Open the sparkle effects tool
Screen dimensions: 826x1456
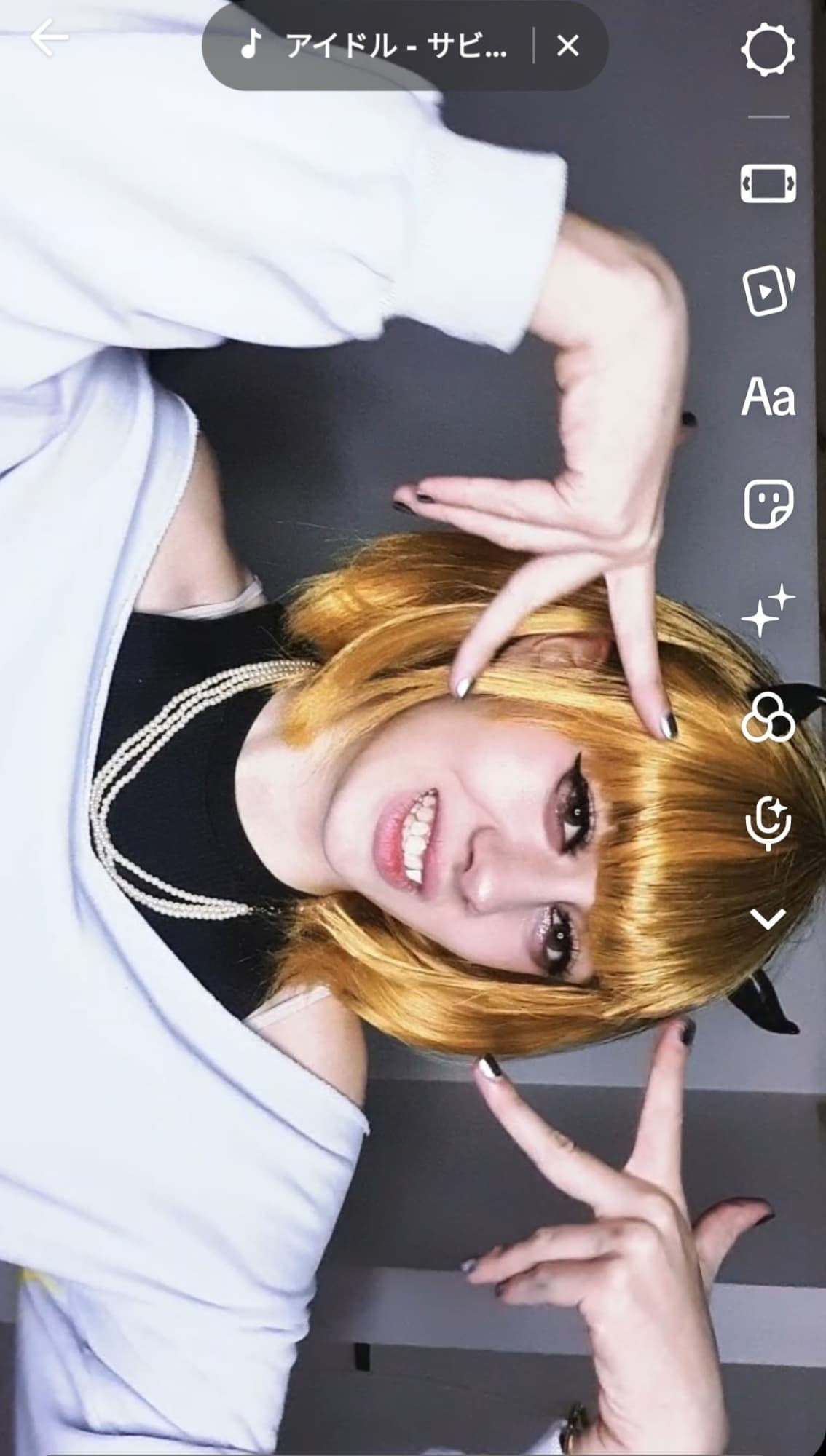768,611
